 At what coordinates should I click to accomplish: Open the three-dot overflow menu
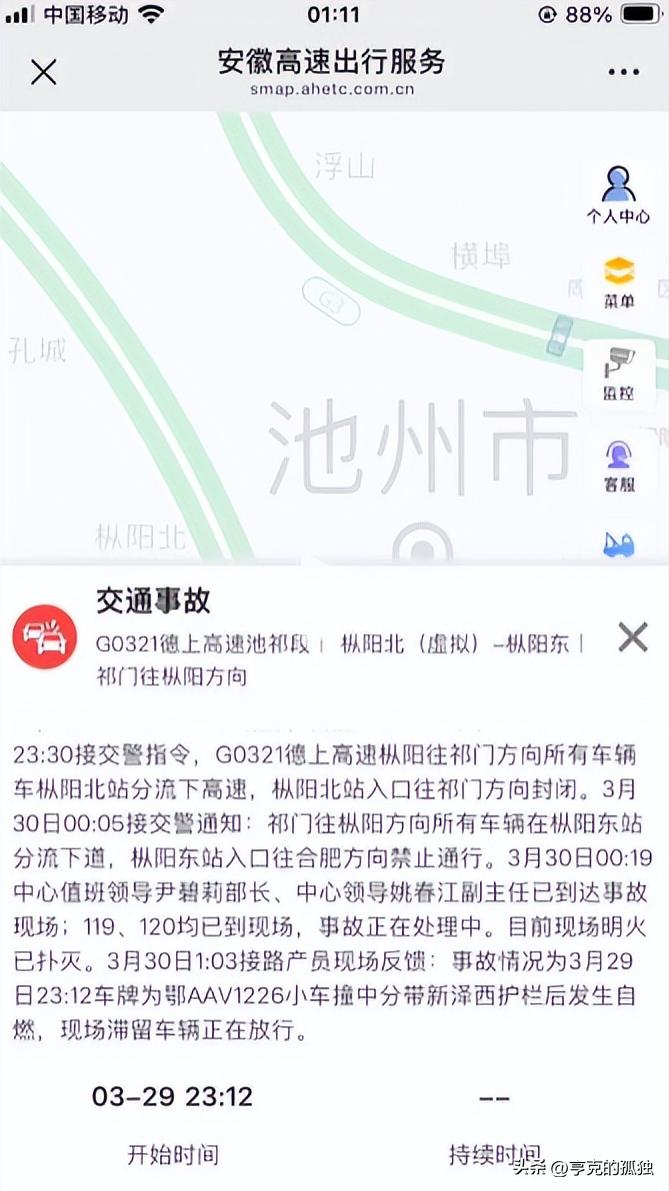pos(623,72)
